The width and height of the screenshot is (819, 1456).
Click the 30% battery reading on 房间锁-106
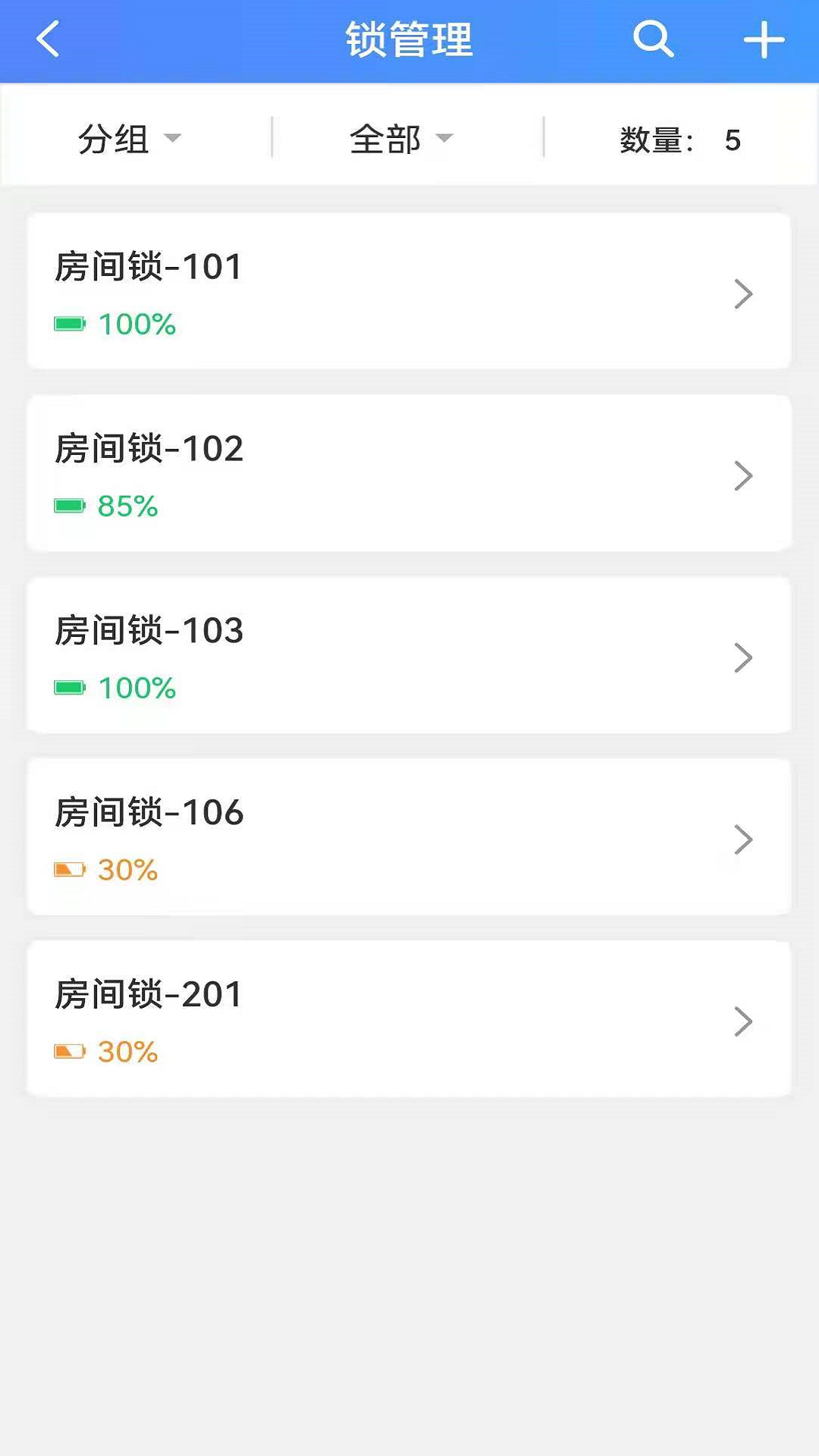tap(127, 871)
